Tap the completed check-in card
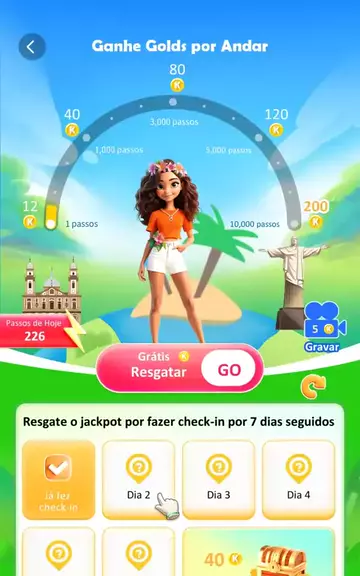 [x=59, y=479]
